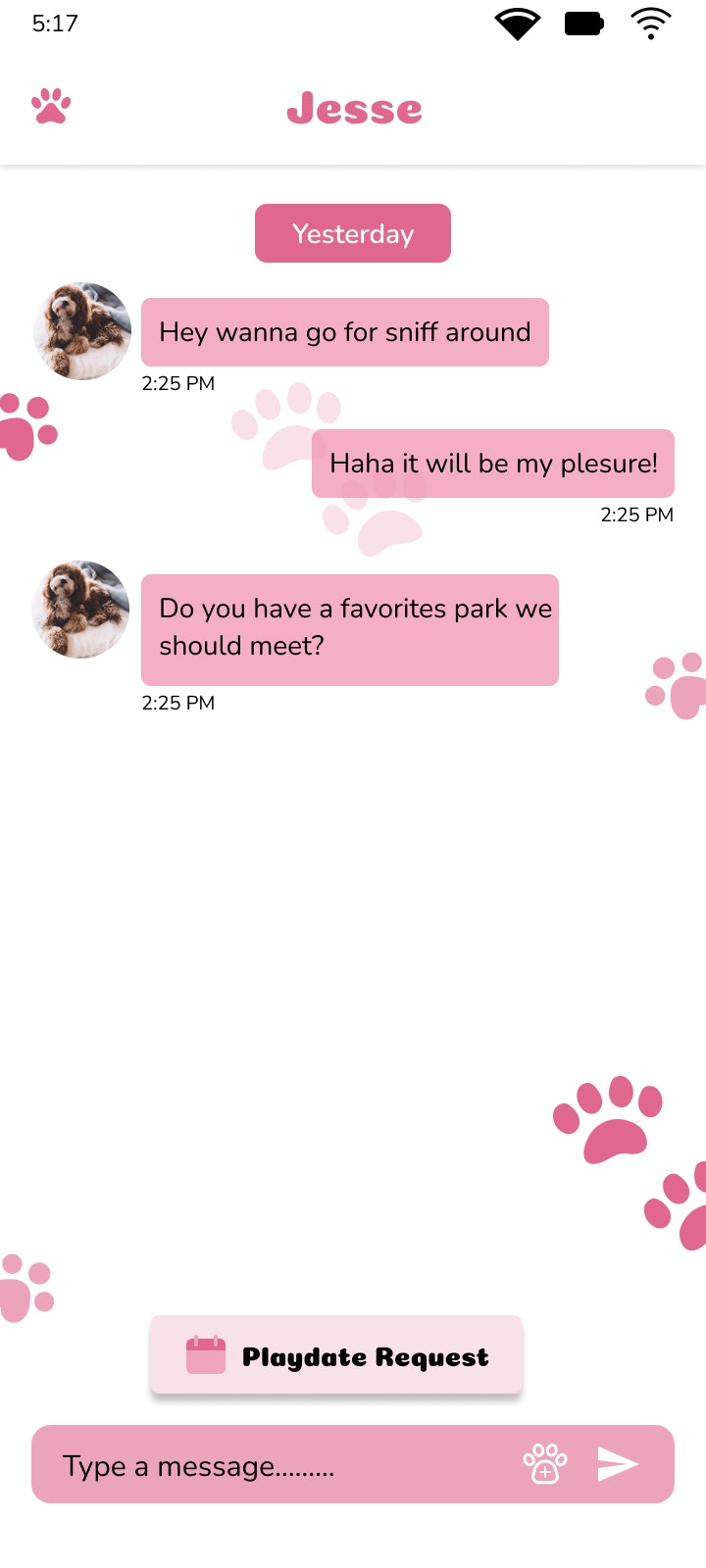This screenshot has height=1568, width=706.
Task: Focus the Type a message field
Action: point(275,1465)
